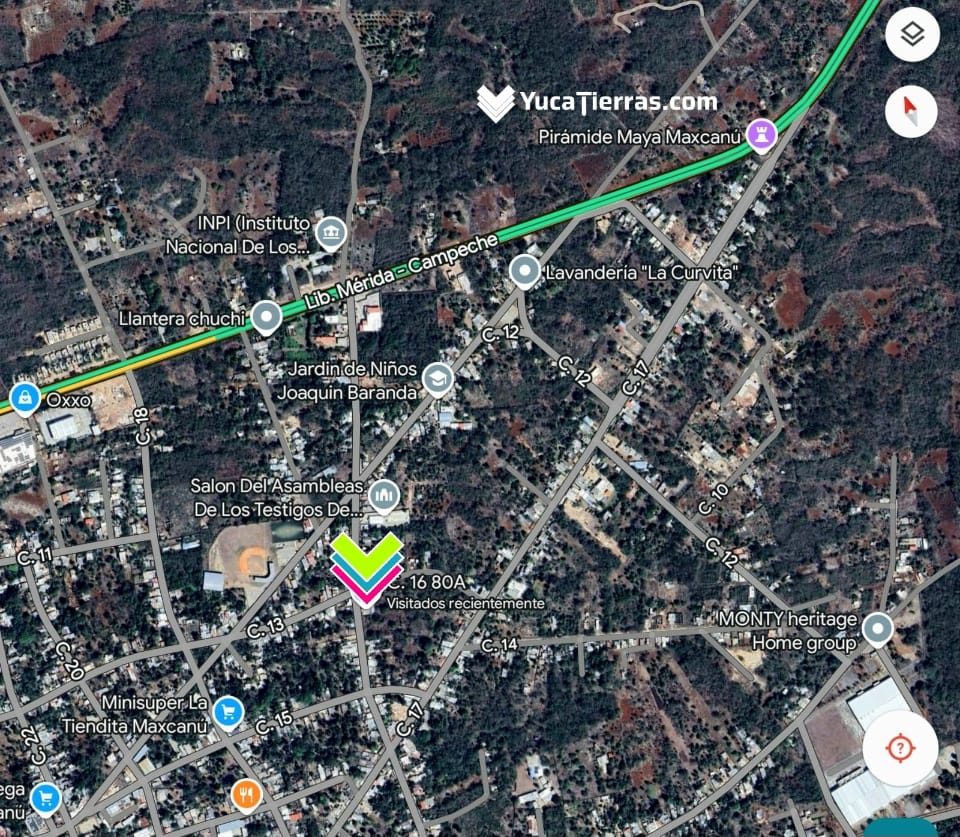The height and width of the screenshot is (837, 960).
Task: Select the INPI institute place marker
Action: point(330,233)
